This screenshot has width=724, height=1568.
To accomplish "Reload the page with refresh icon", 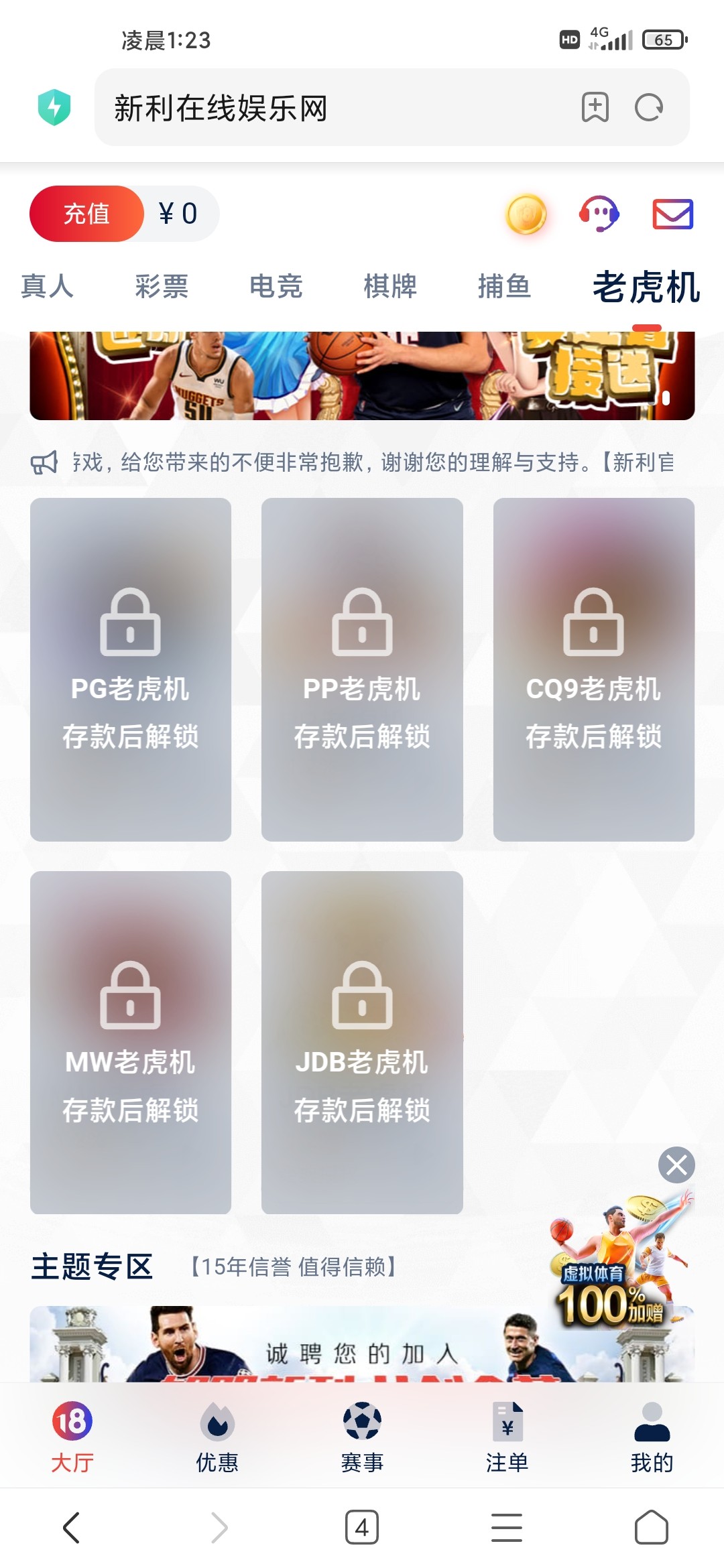I will click(x=648, y=107).
